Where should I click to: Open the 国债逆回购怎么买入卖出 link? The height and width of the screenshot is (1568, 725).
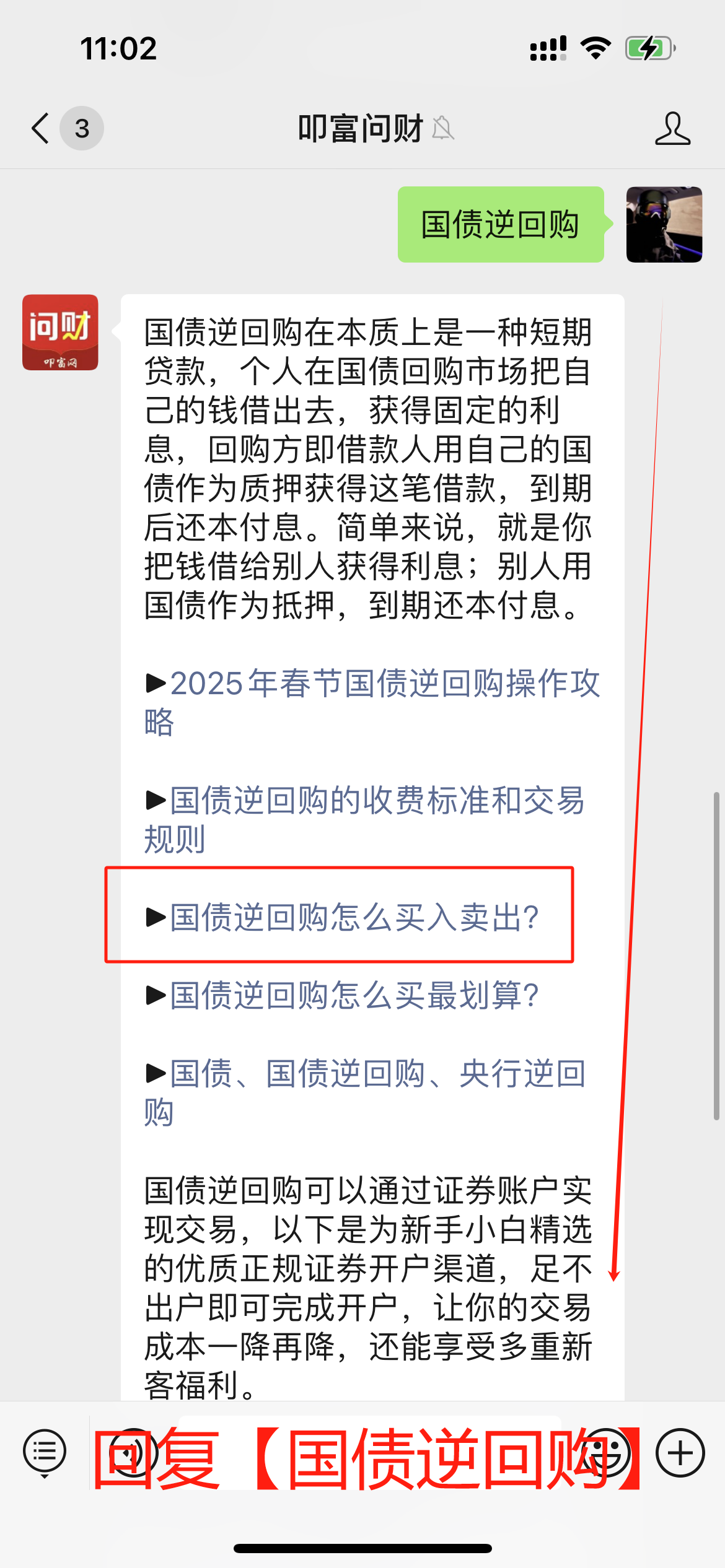[x=354, y=917]
